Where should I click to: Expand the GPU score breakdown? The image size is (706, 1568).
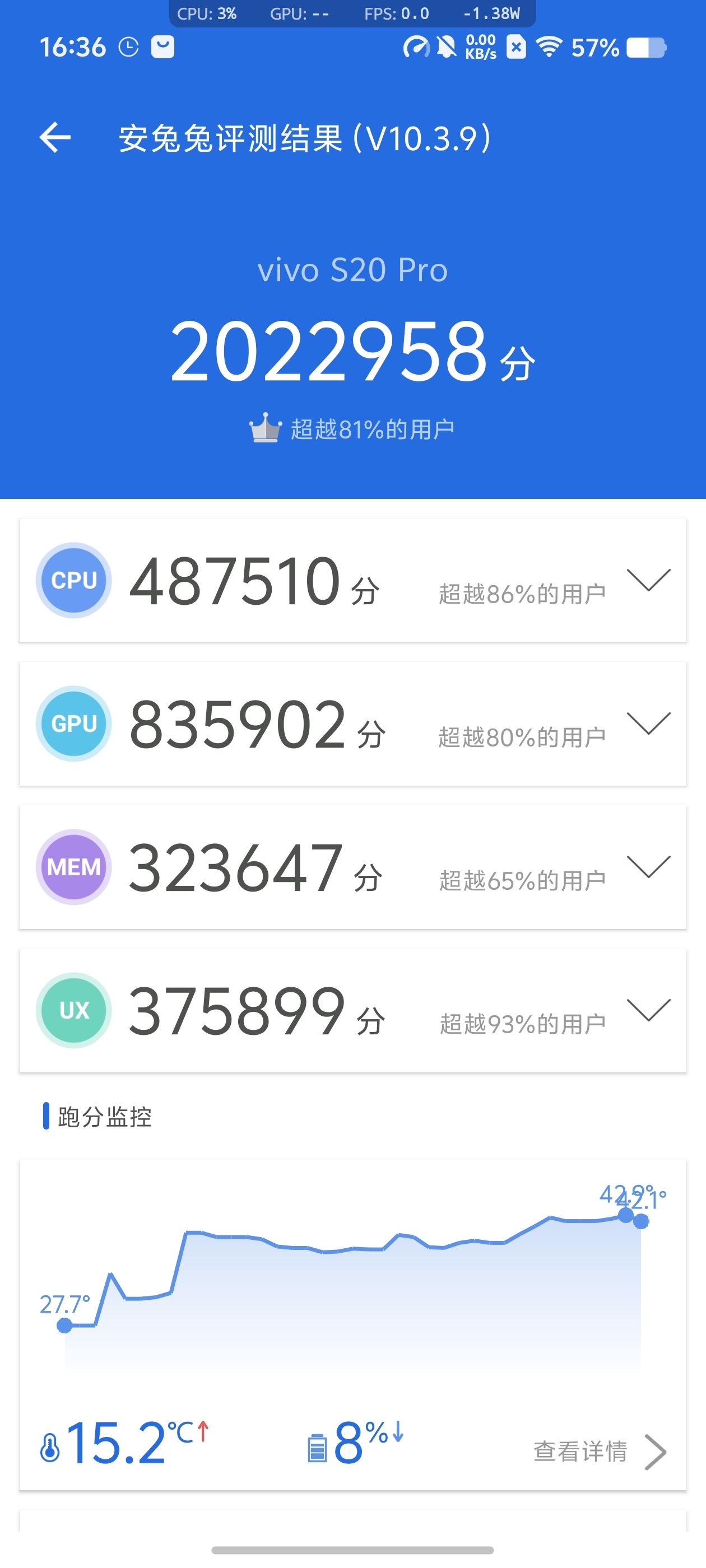click(648, 723)
